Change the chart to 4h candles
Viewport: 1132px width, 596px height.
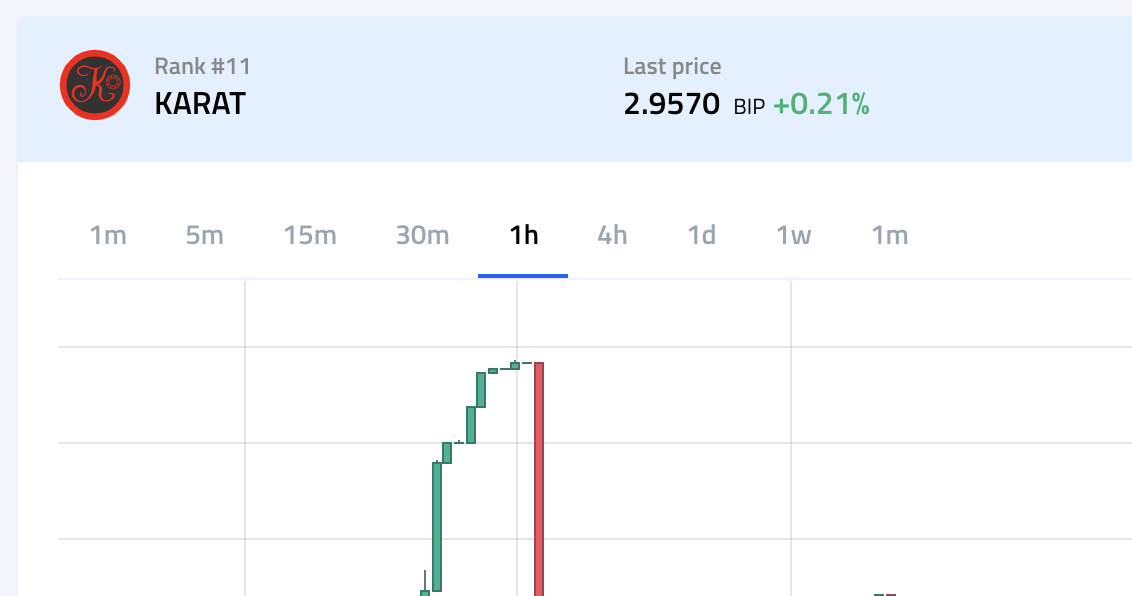tap(612, 236)
